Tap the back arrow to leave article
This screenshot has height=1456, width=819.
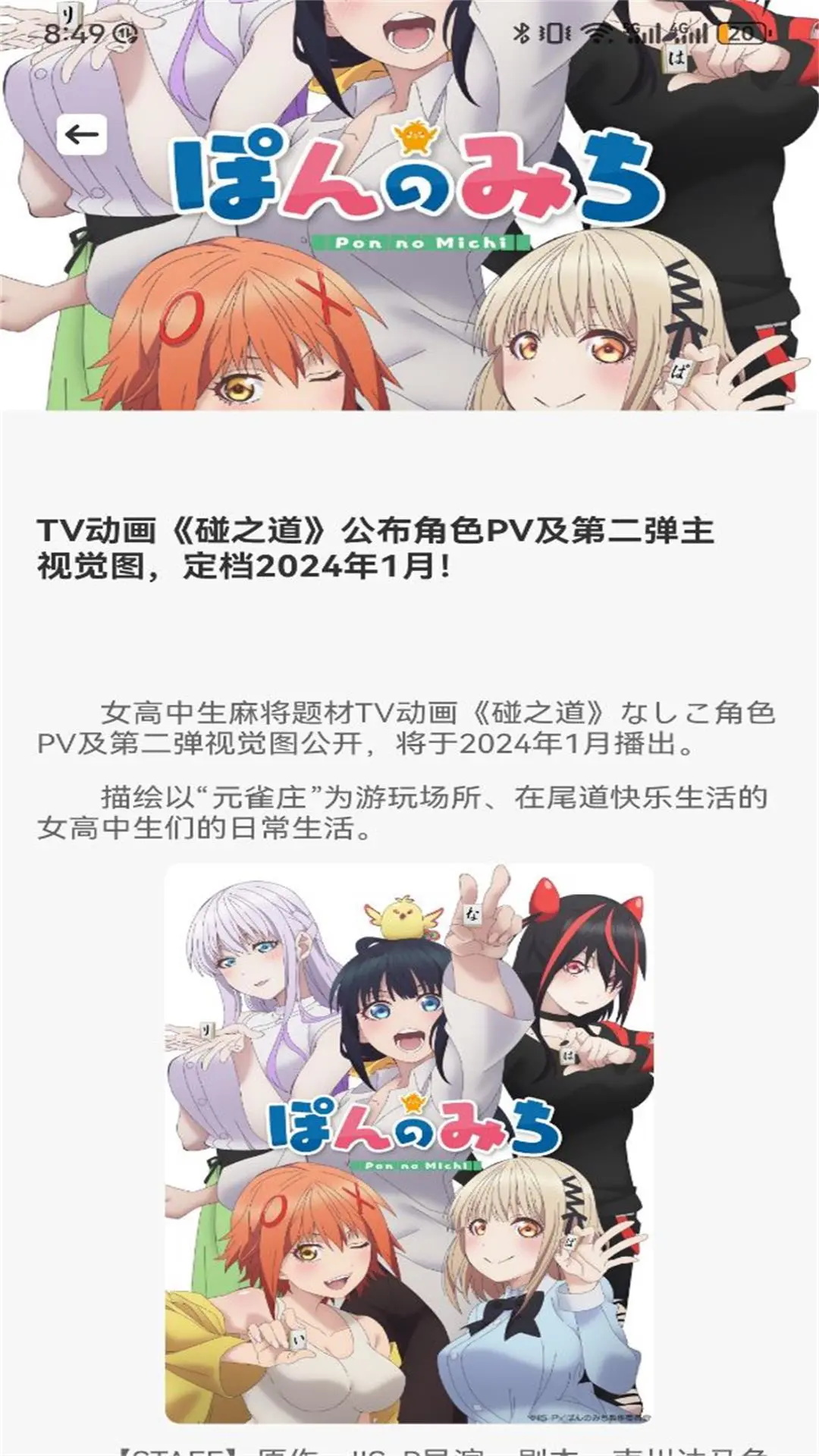82,135
